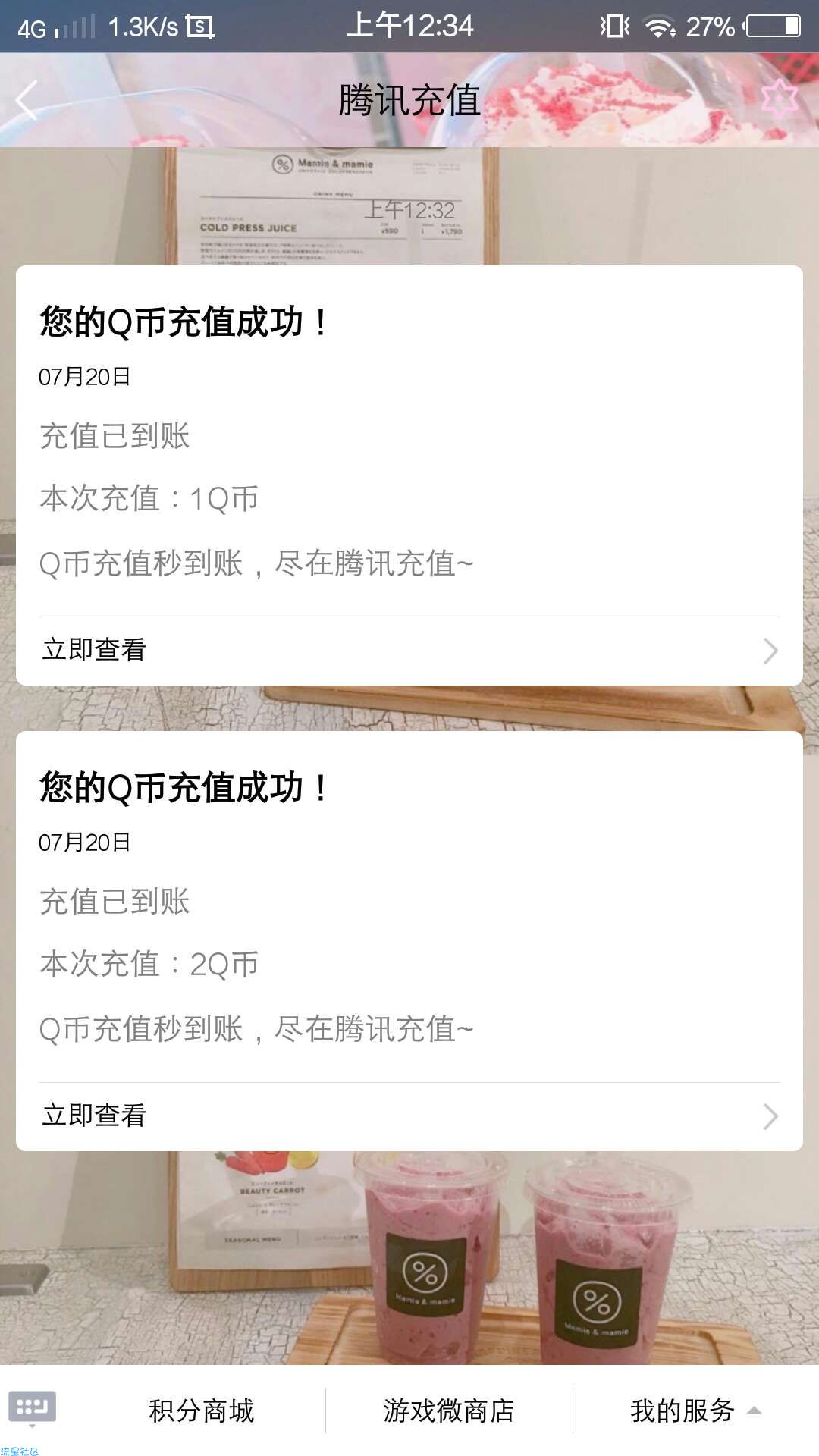Open 立即查看 for the 2Q币 recharge
Viewport: 819px width, 1456px height.
[x=409, y=1116]
